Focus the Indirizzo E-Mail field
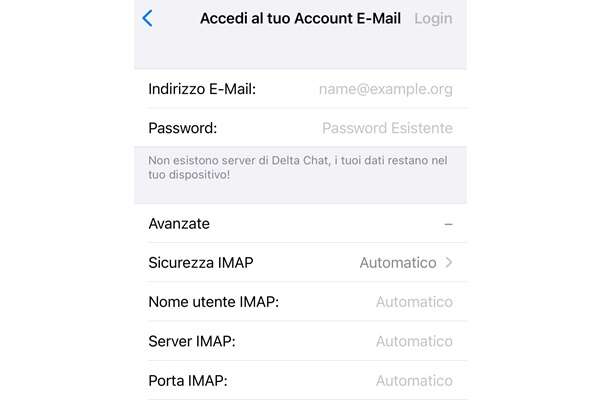Image resolution: width=600 pixels, height=400 pixels. (385, 89)
